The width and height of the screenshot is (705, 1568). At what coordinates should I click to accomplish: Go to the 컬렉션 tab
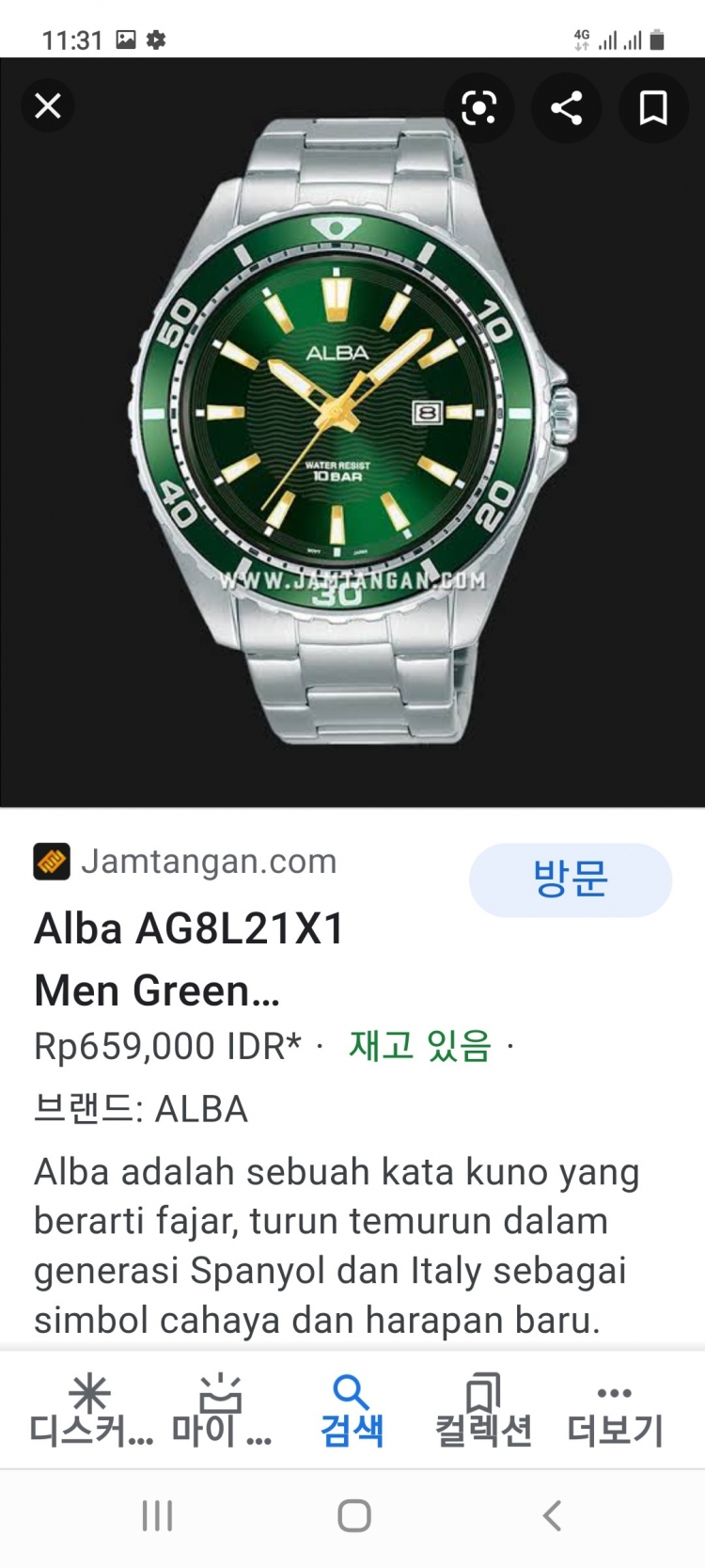tap(483, 1411)
